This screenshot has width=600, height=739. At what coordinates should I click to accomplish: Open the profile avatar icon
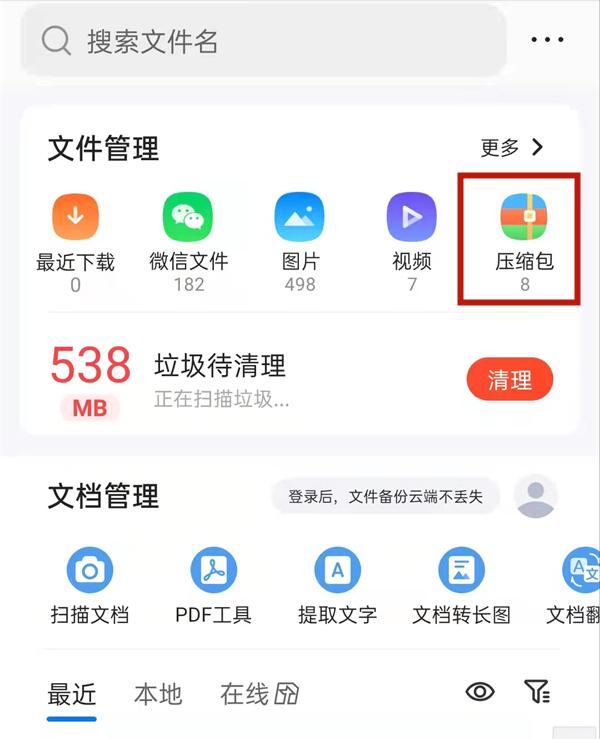point(534,496)
